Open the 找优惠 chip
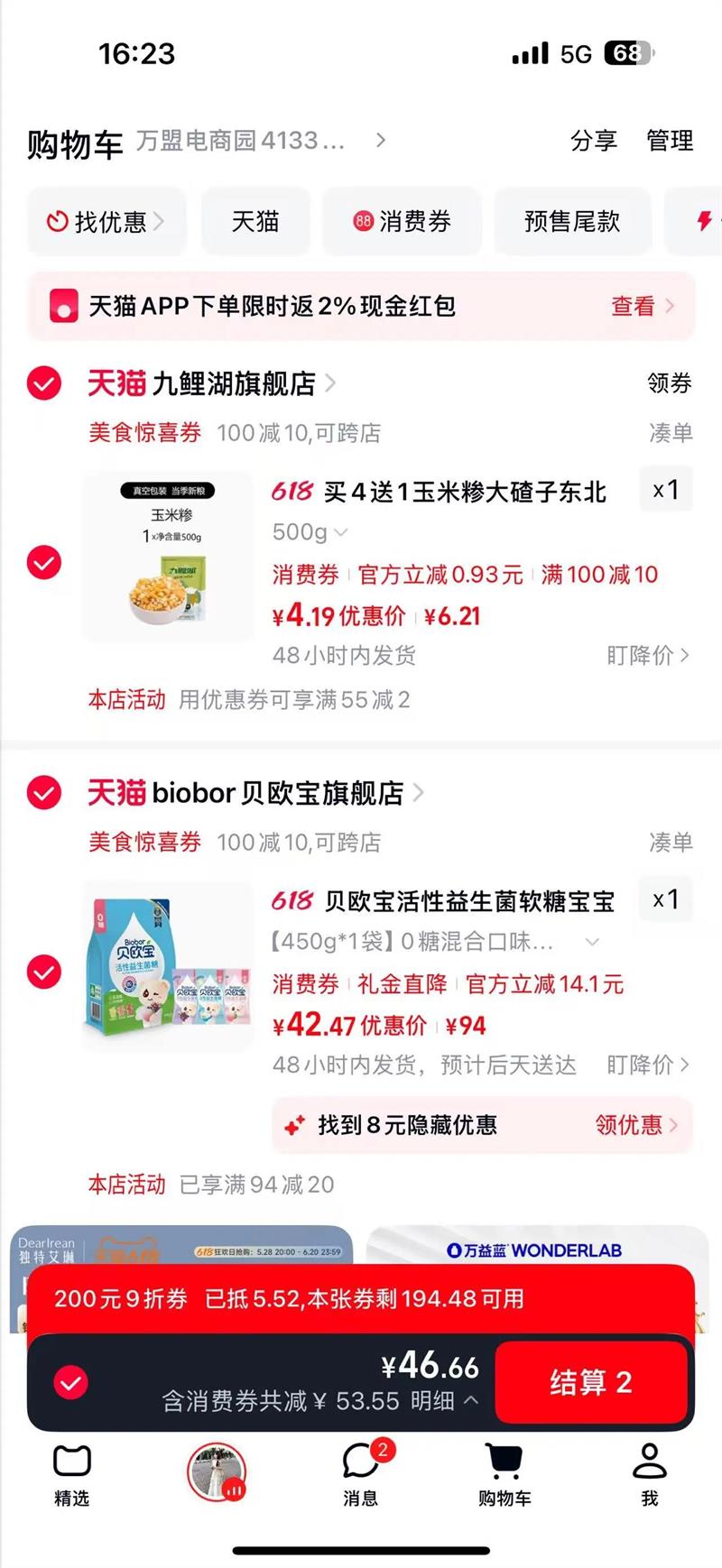 106,221
